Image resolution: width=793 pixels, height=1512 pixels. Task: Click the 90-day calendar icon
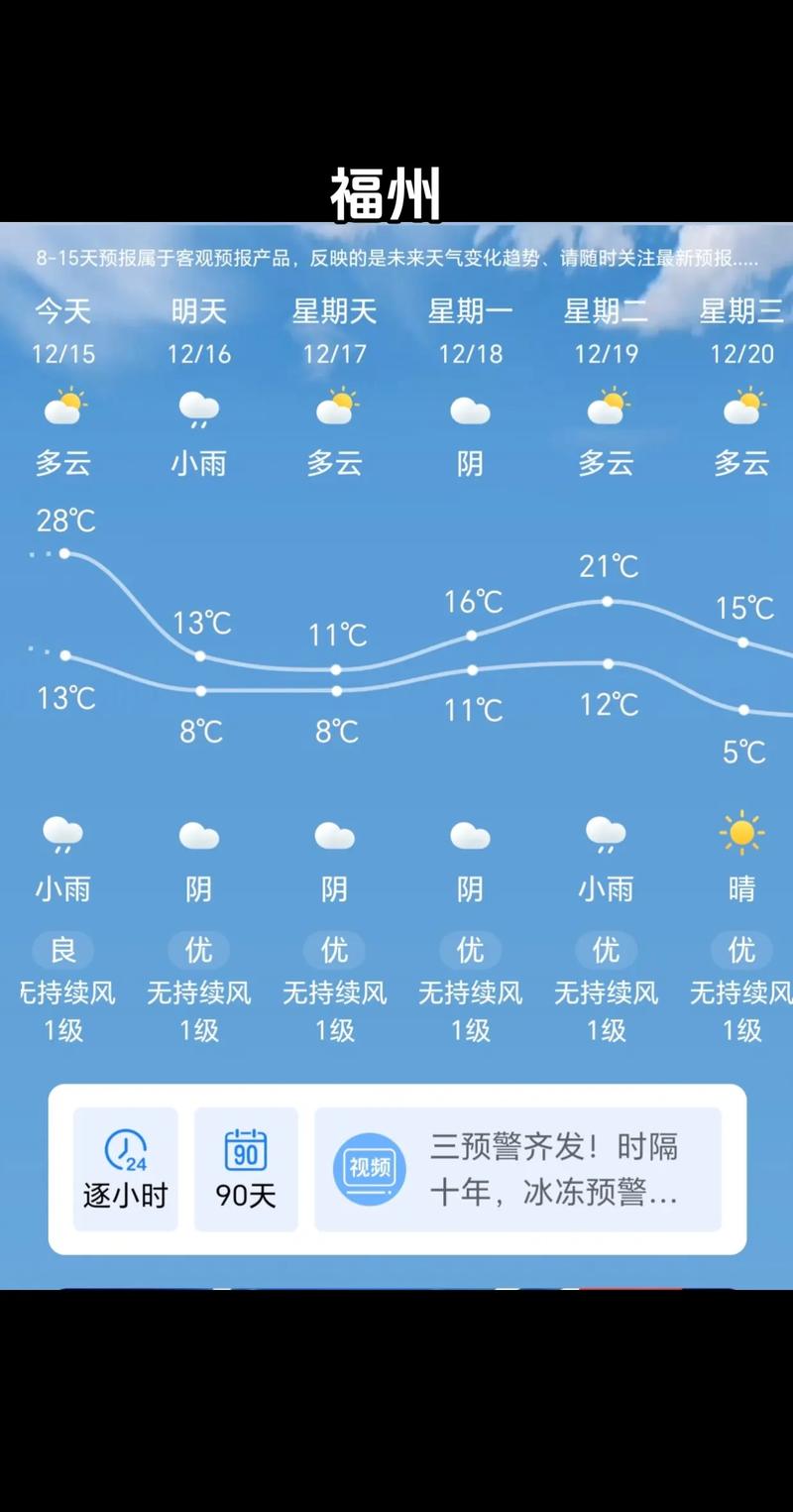[x=246, y=1152]
